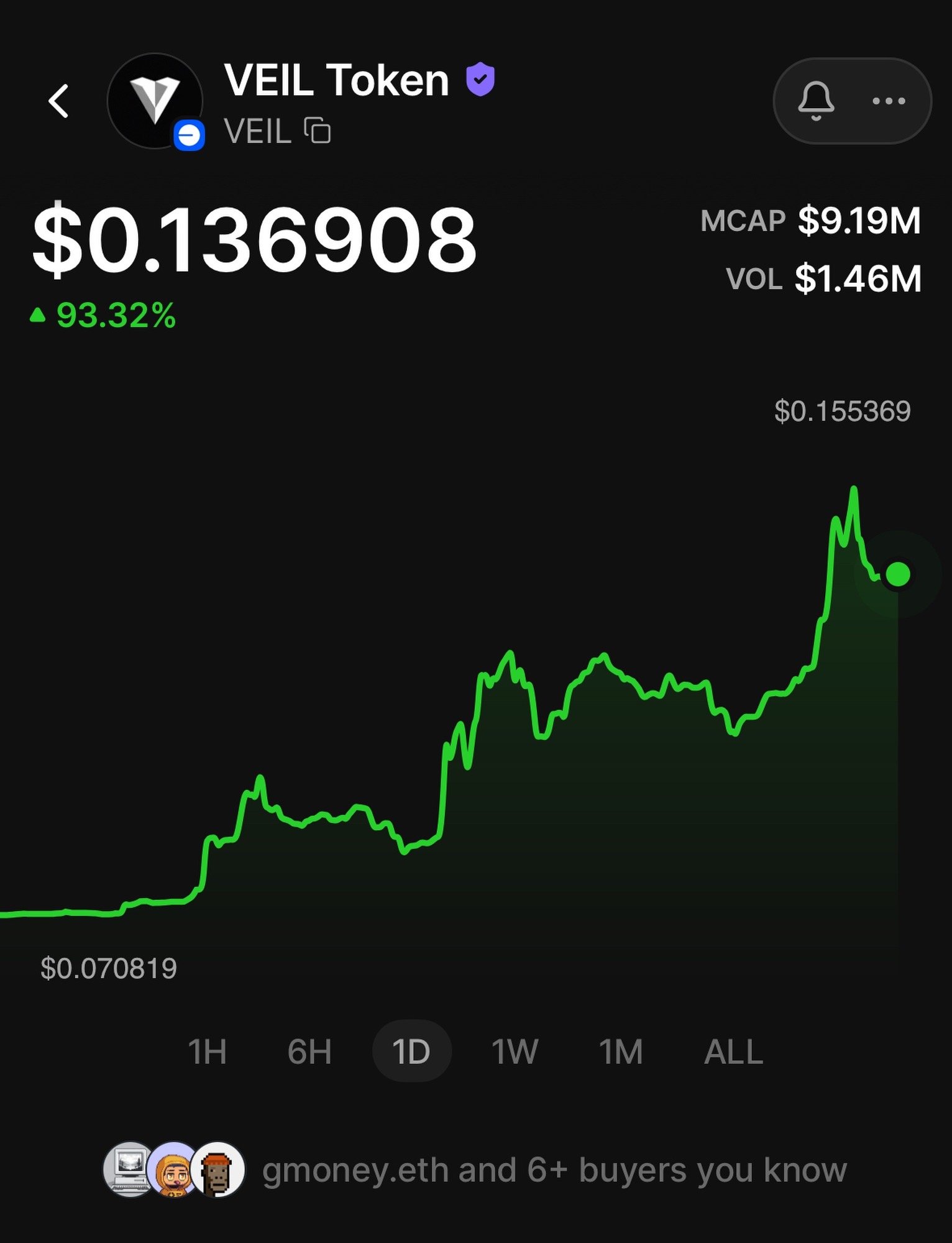Select the 1D chart range
The width and height of the screenshot is (952, 1243).
[x=411, y=1052]
